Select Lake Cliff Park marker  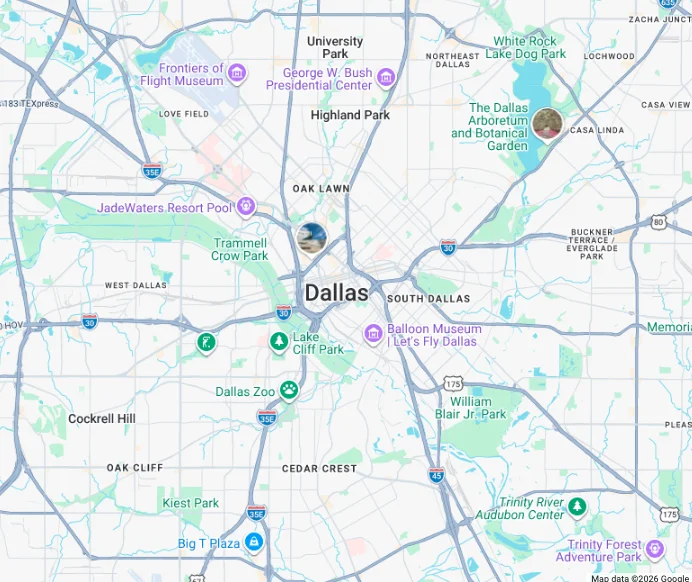279,342
